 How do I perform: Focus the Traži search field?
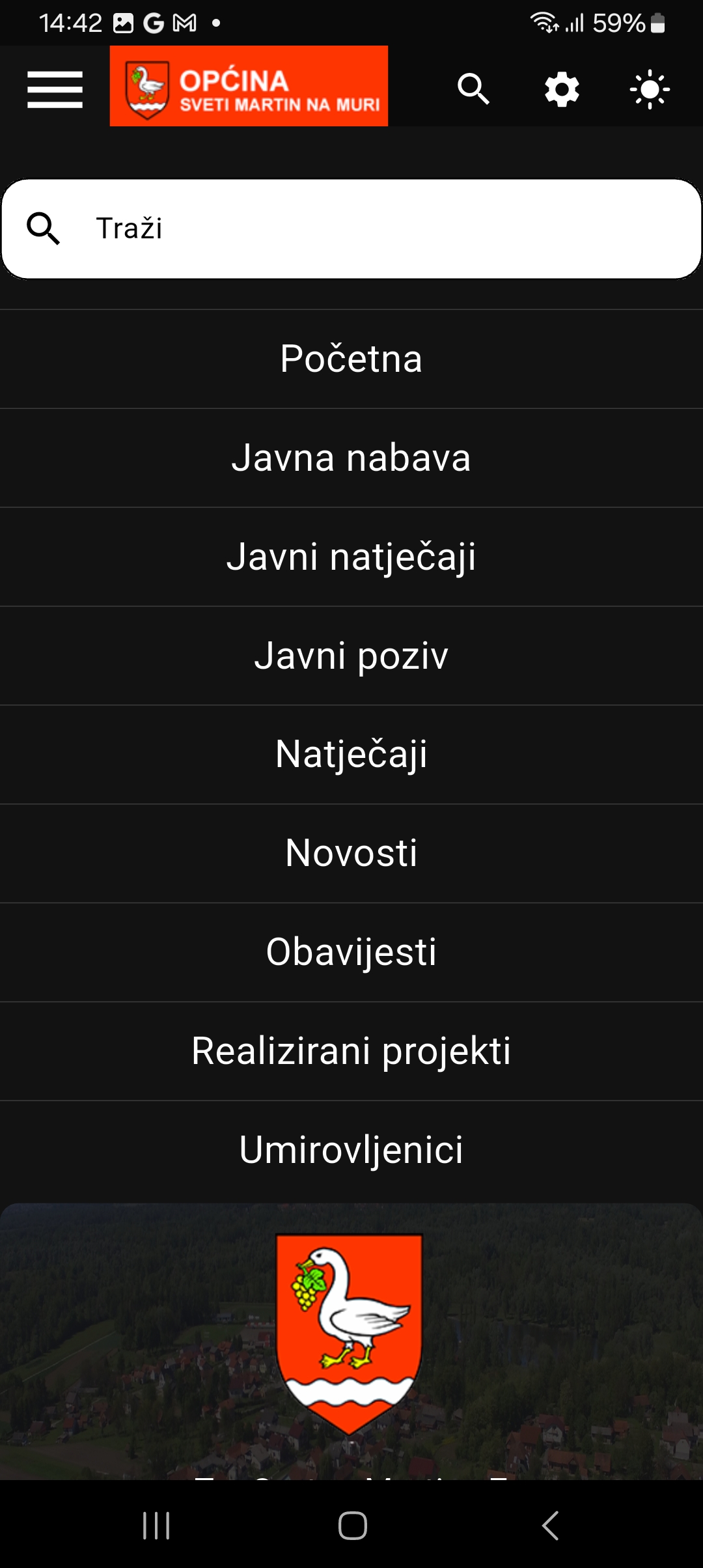point(365,229)
